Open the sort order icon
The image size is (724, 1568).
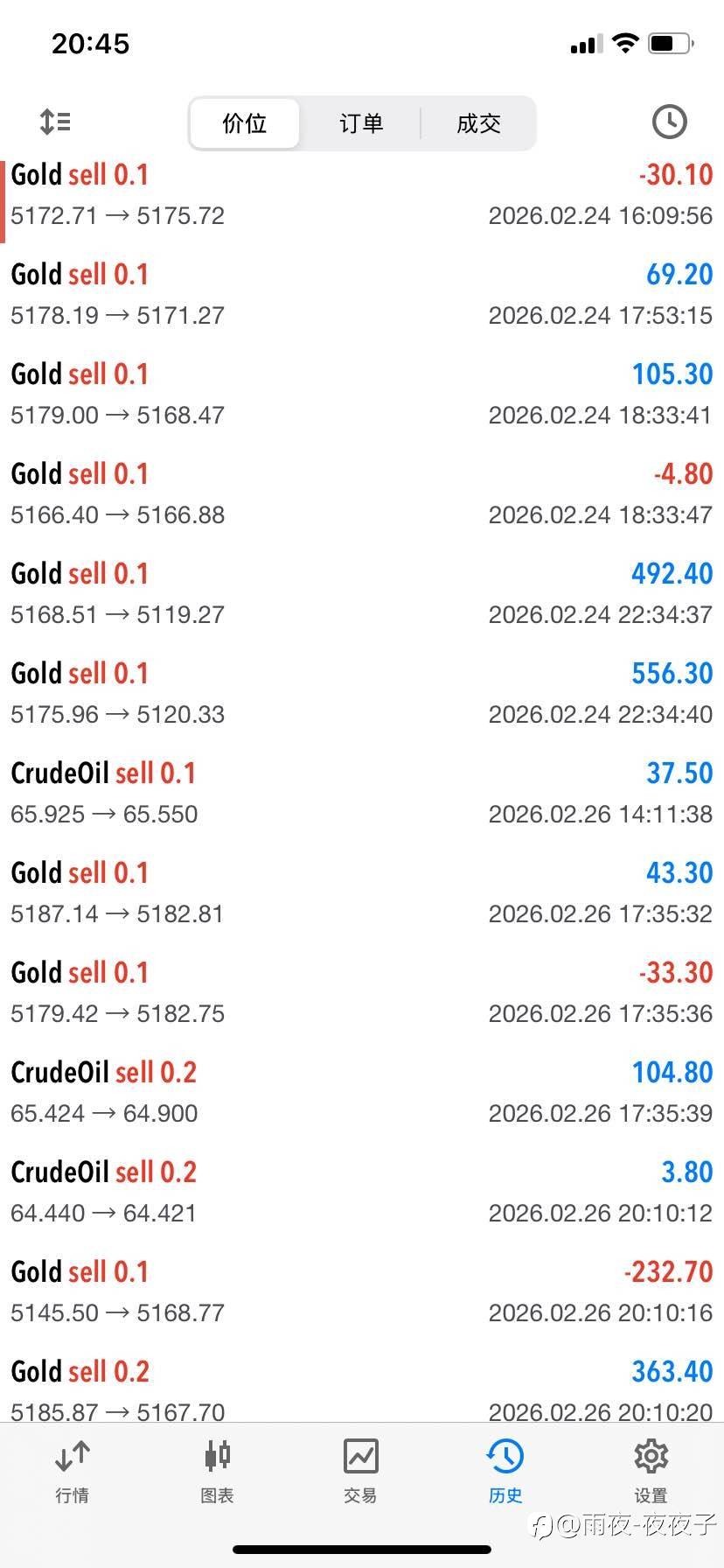(x=55, y=122)
